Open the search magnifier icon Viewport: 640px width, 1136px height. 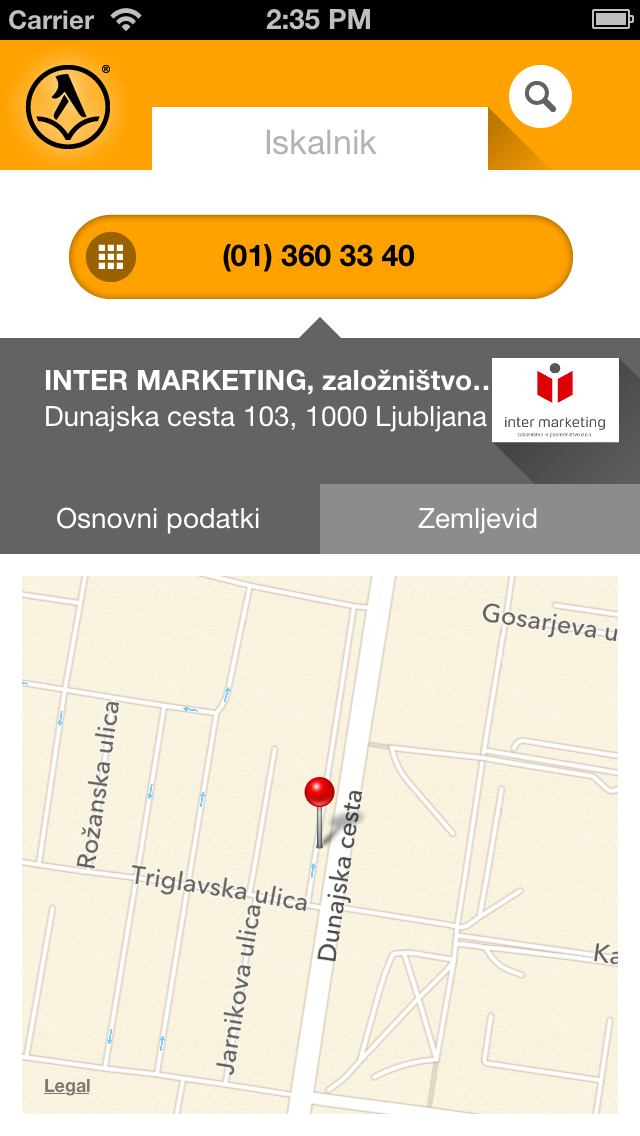(540, 97)
